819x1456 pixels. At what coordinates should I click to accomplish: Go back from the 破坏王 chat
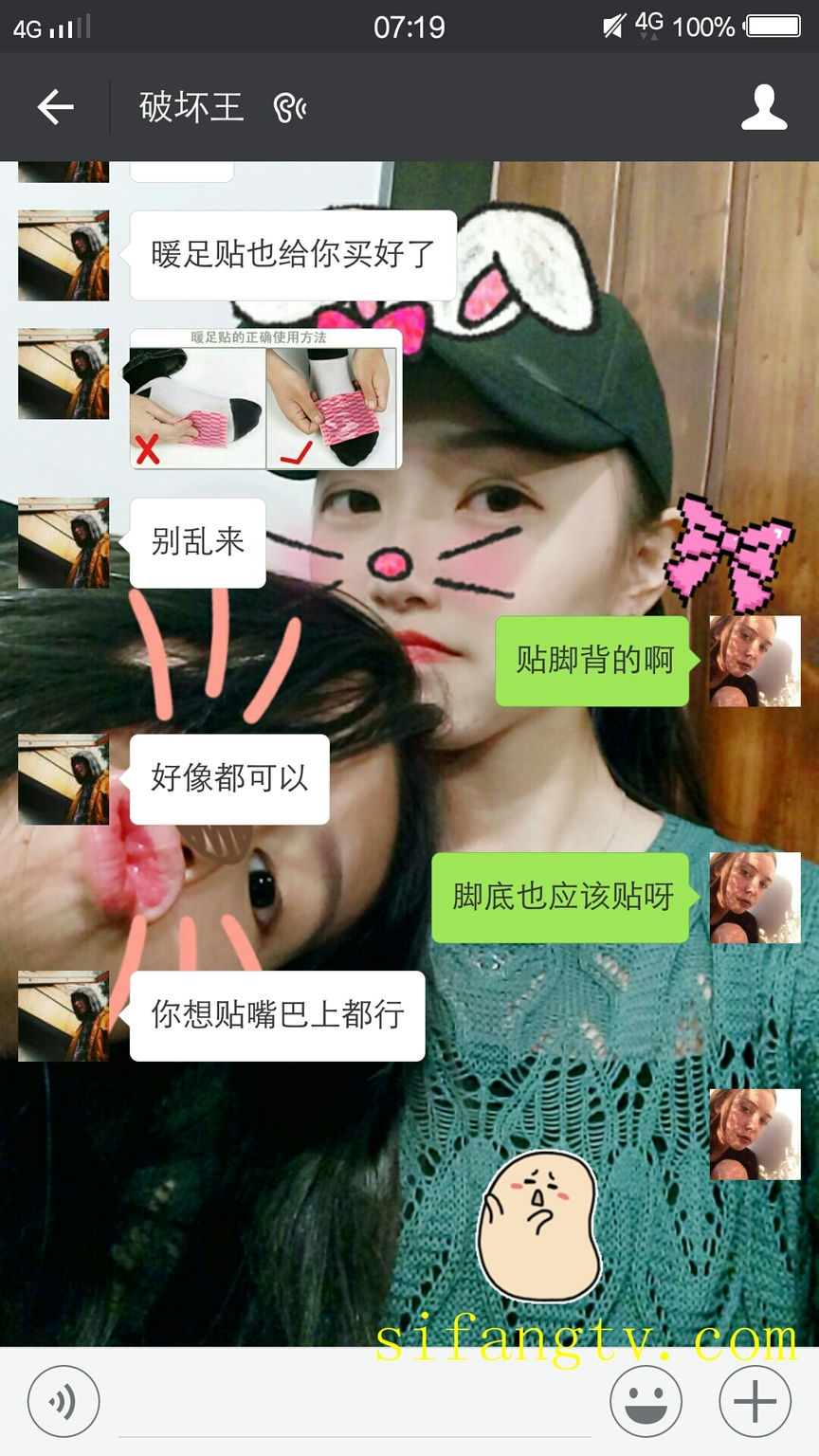tap(55, 107)
